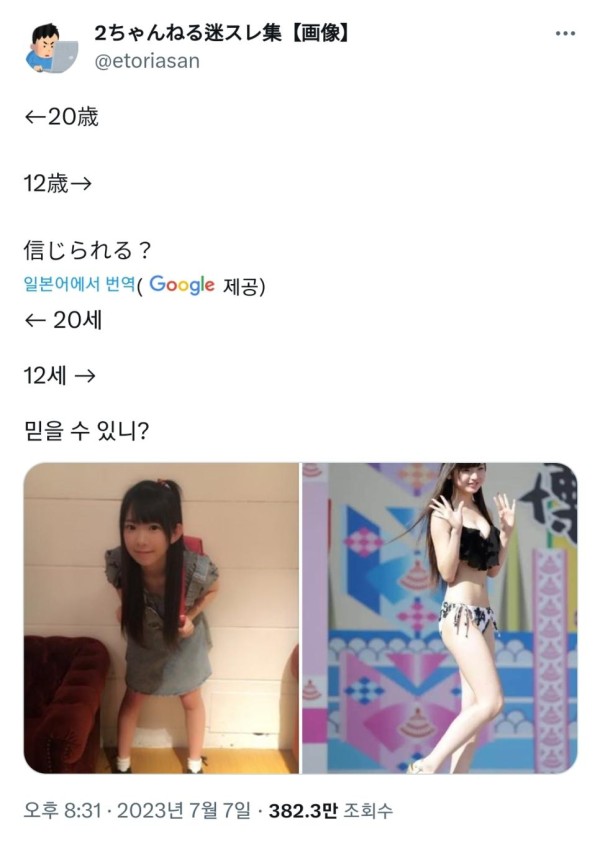The height and width of the screenshot is (842, 600).
Task: Open the left photo in the tweet
Action: tap(161, 617)
